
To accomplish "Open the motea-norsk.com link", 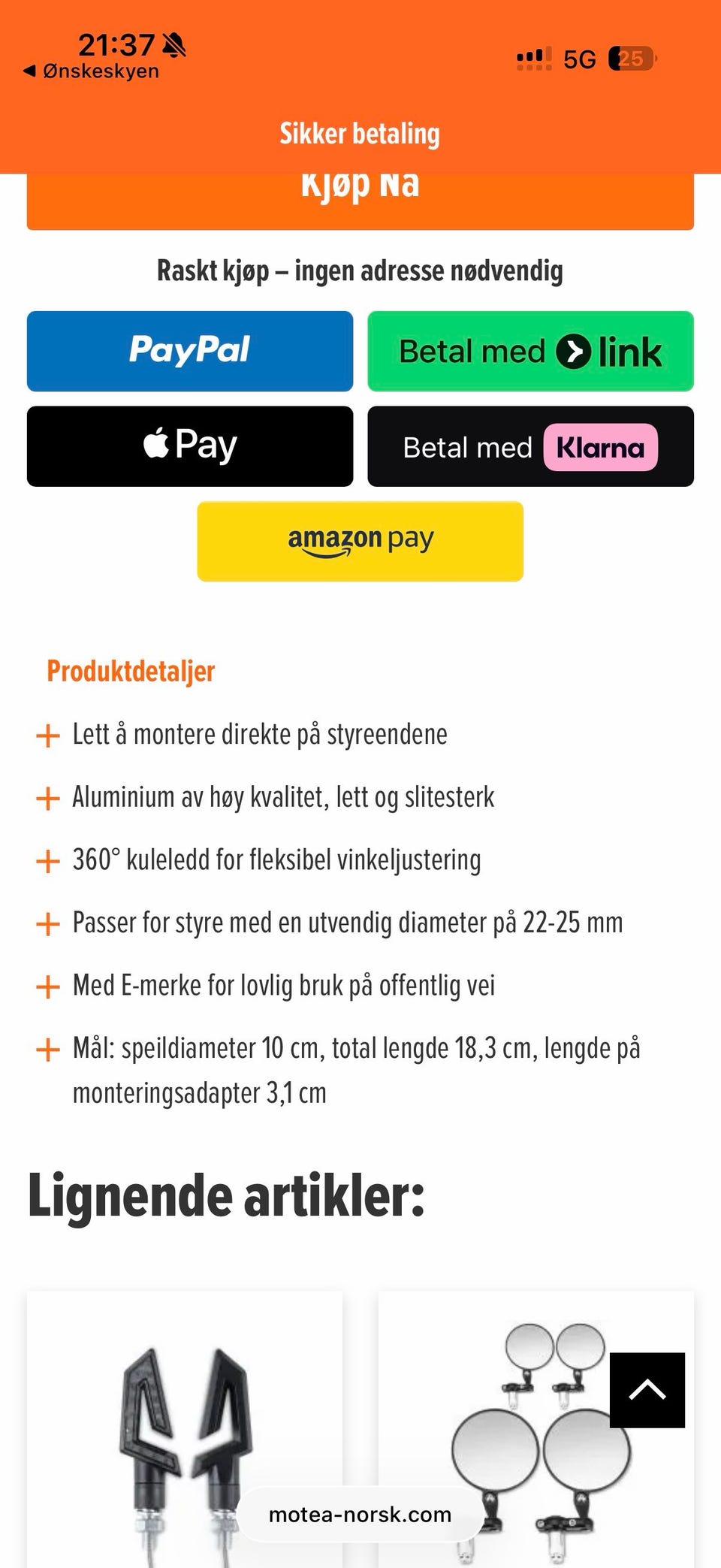I will click(x=360, y=1514).
